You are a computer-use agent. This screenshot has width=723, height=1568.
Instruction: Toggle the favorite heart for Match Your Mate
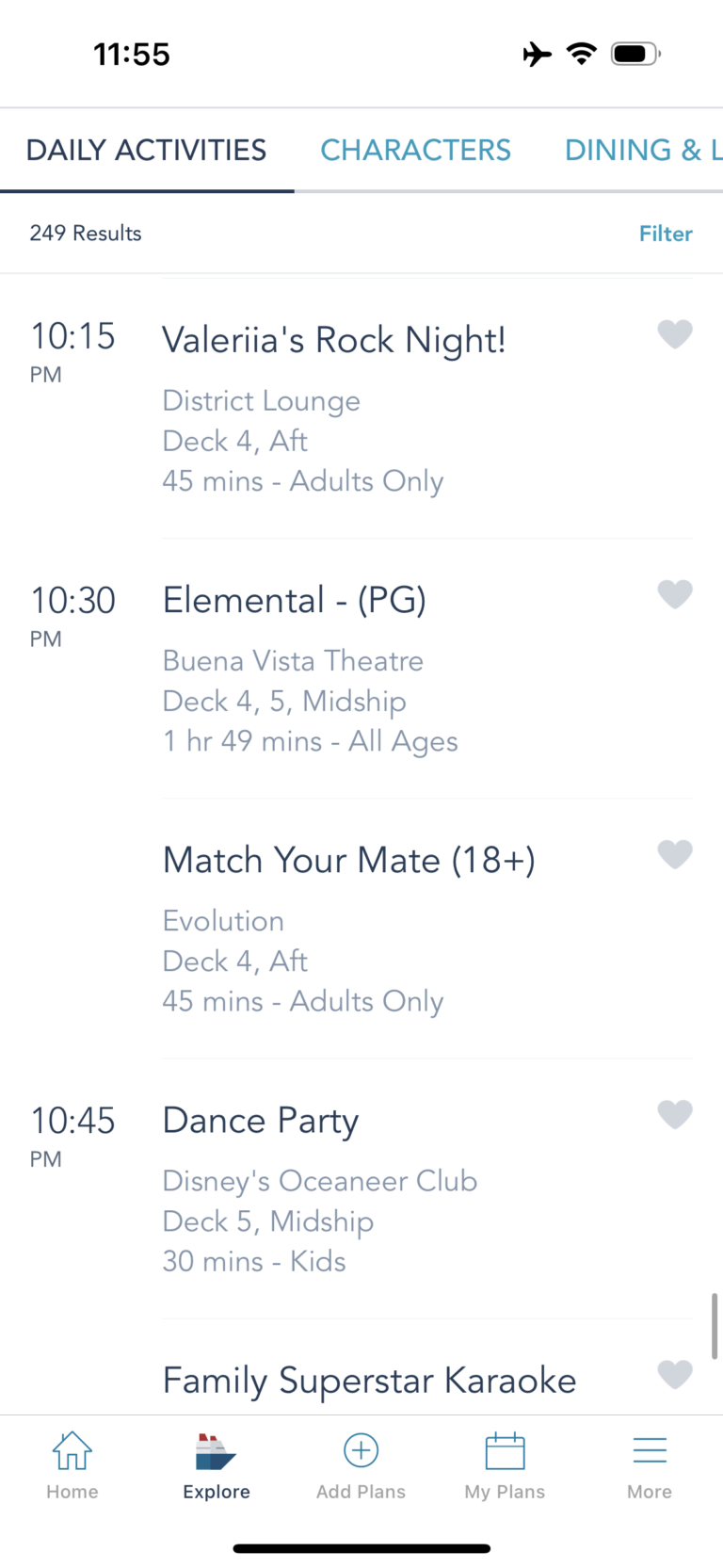pyautogui.click(x=675, y=854)
